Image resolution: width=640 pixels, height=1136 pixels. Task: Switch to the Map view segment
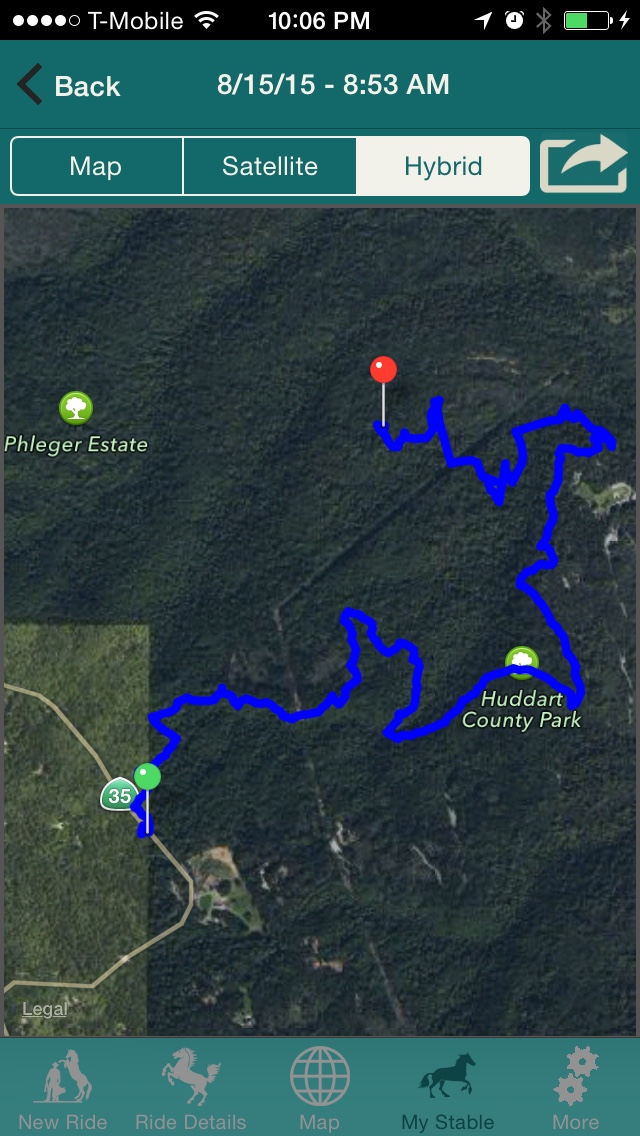point(96,166)
